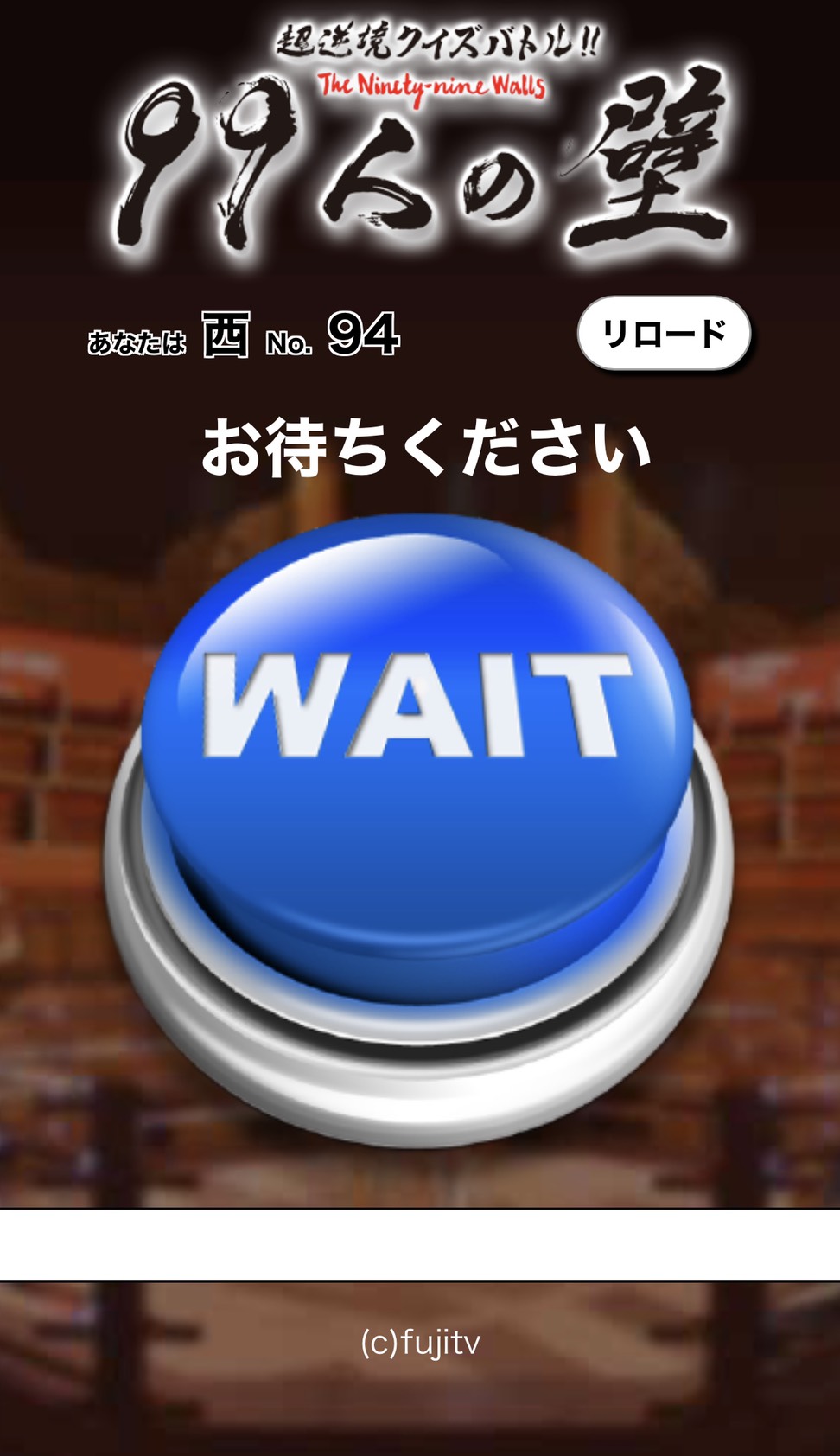Tap the リロード reload button
840x1456 pixels.
point(664,334)
